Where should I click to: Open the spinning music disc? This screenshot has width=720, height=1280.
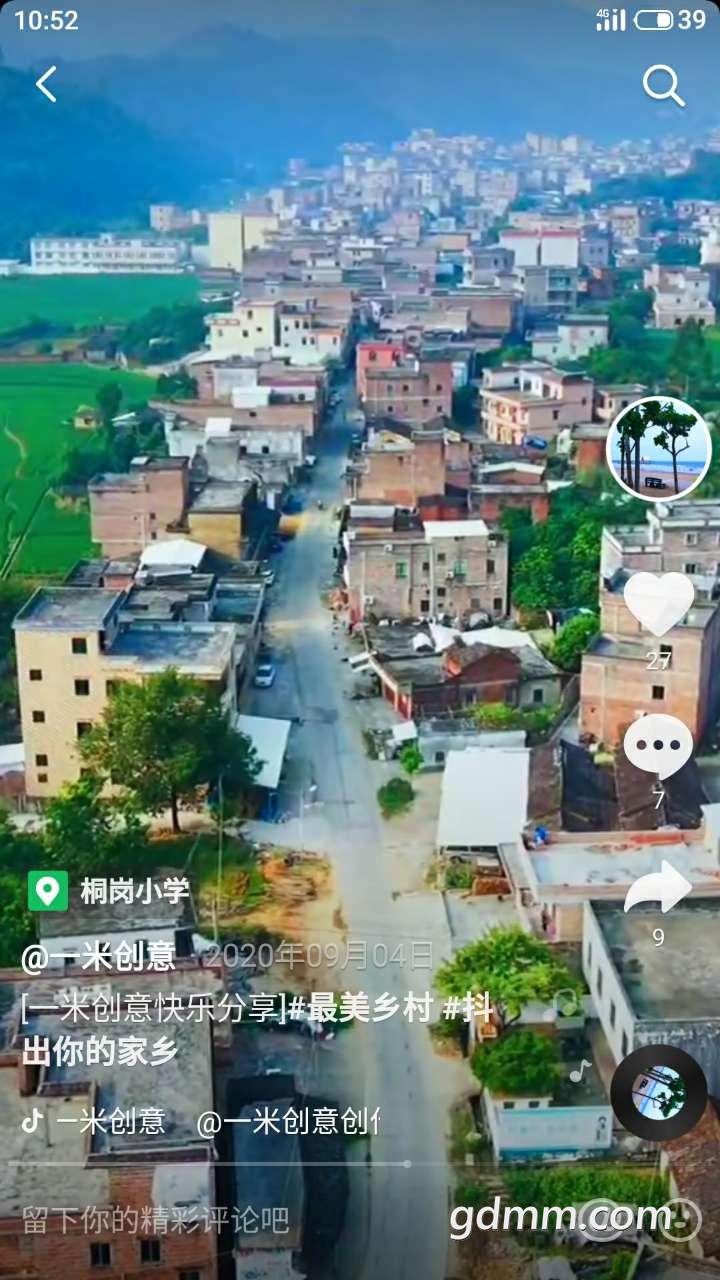[x=658, y=1093]
